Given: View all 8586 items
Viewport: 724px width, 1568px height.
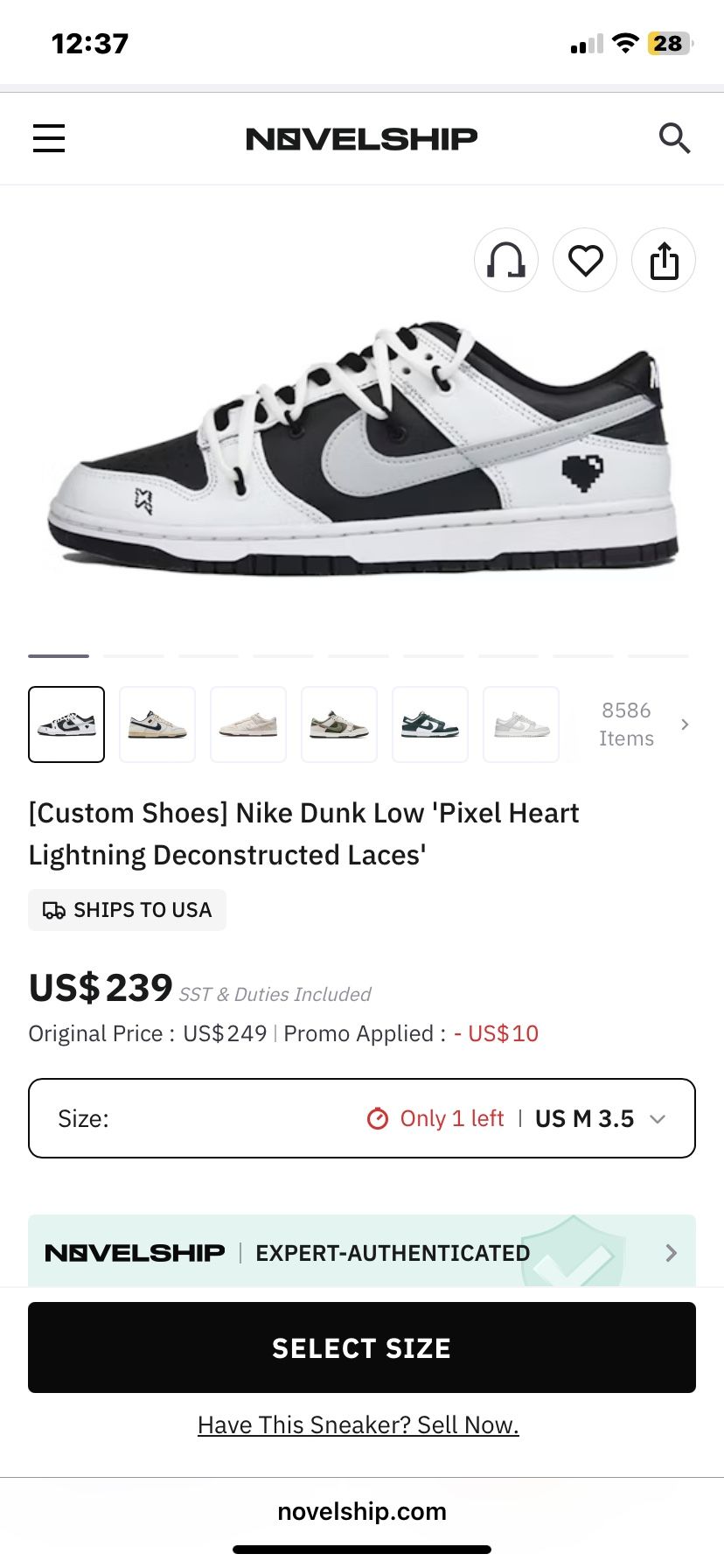Looking at the screenshot, I should pyautogui.click(x=642, y=724).
